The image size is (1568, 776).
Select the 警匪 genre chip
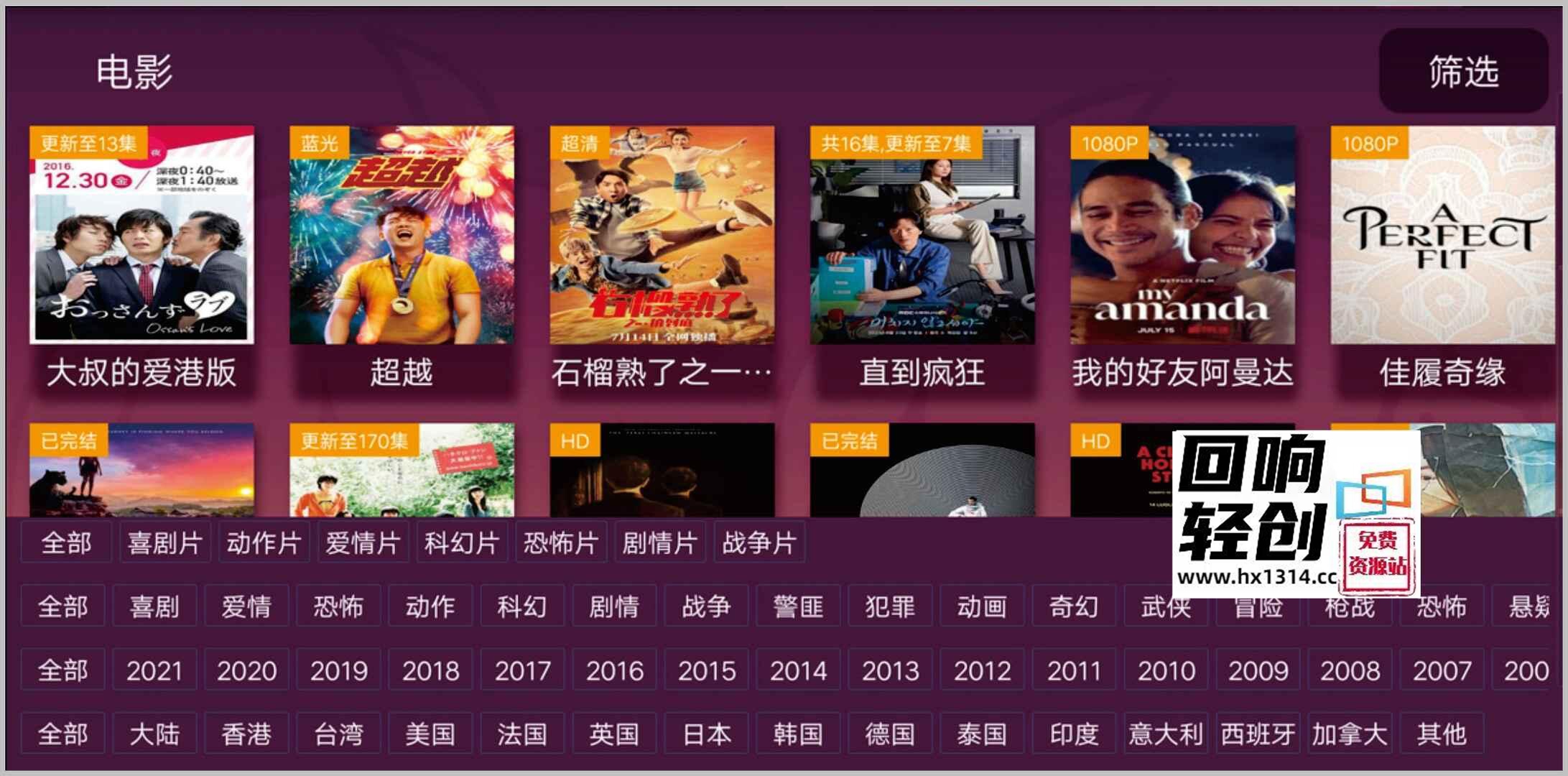pos(798,607)
